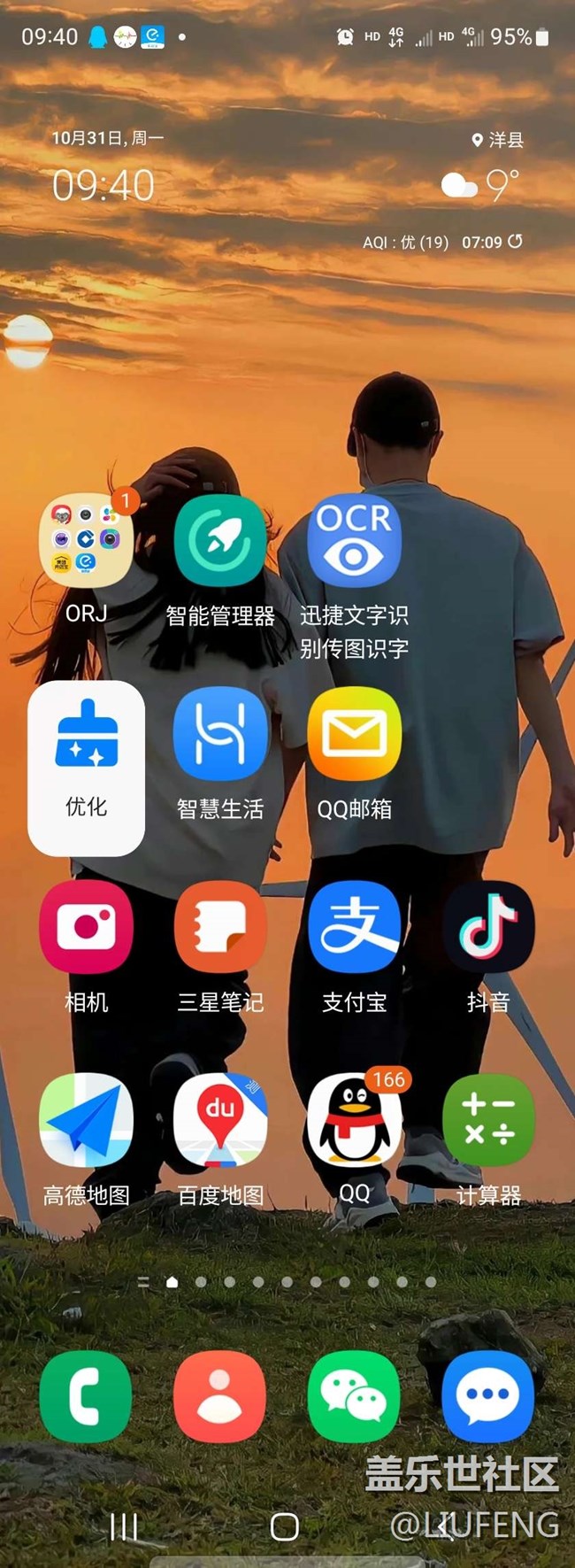Open the 迅捷文字识别 OCR app
Screen dimensions: 575x1568
[354, 541]
